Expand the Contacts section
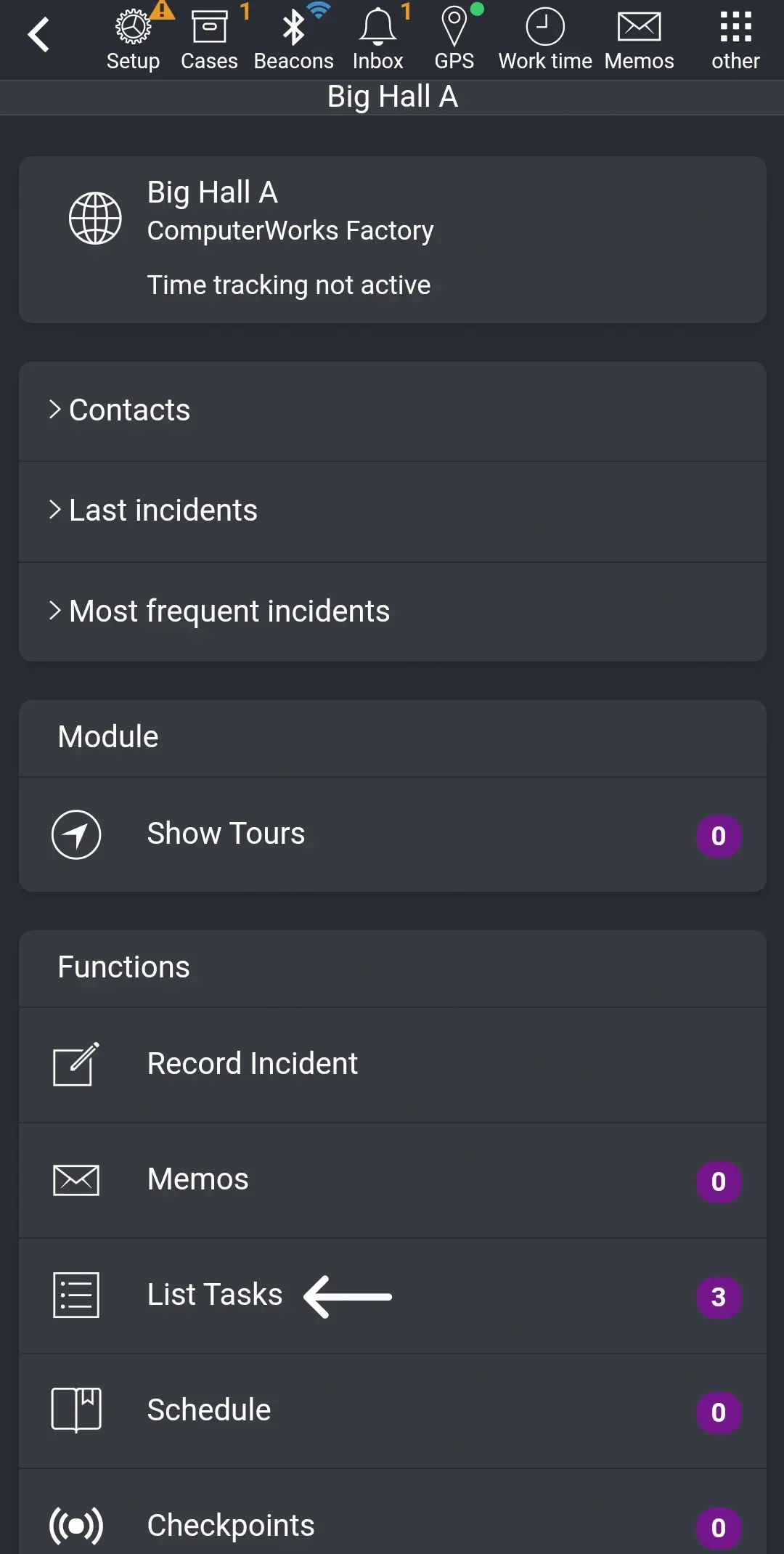Image resolution: width=784 pixels, height=1554 pixels. [129, 410]
